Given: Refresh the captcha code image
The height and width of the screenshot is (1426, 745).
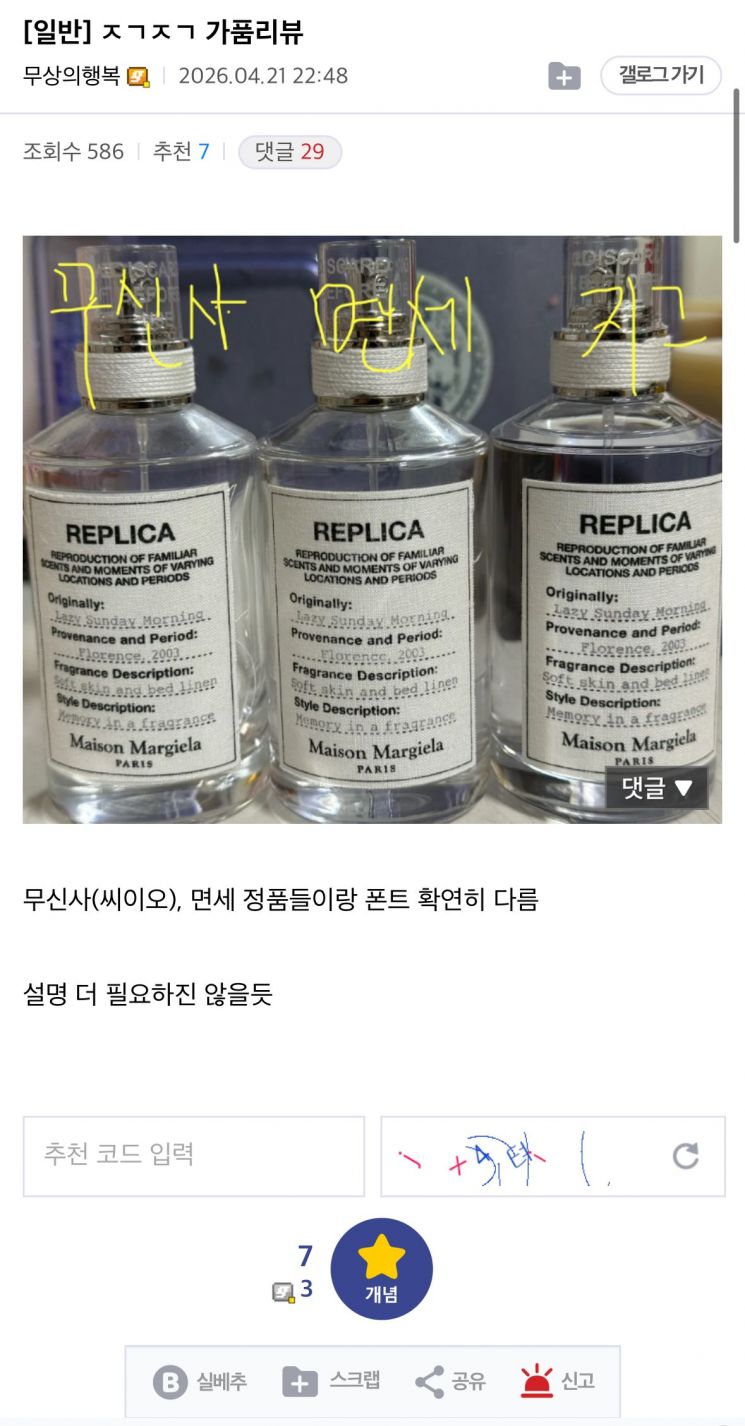Looking at the screenshot, I should (x=685, y=1157).
